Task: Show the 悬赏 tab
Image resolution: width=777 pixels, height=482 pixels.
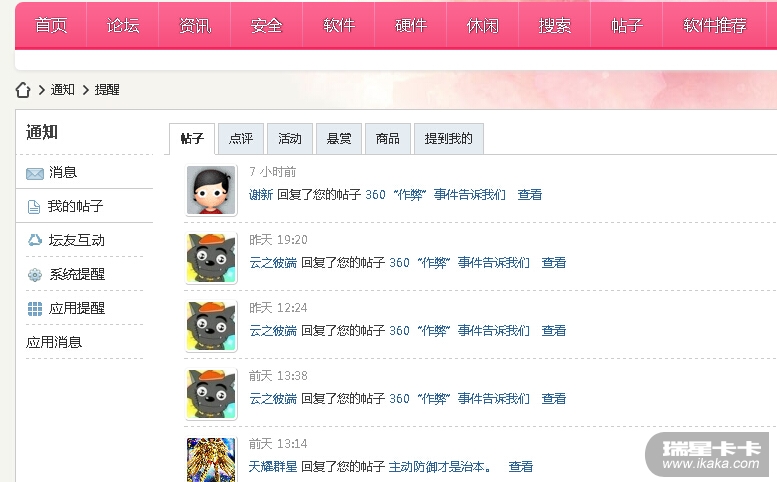Action: click(339, 139)
